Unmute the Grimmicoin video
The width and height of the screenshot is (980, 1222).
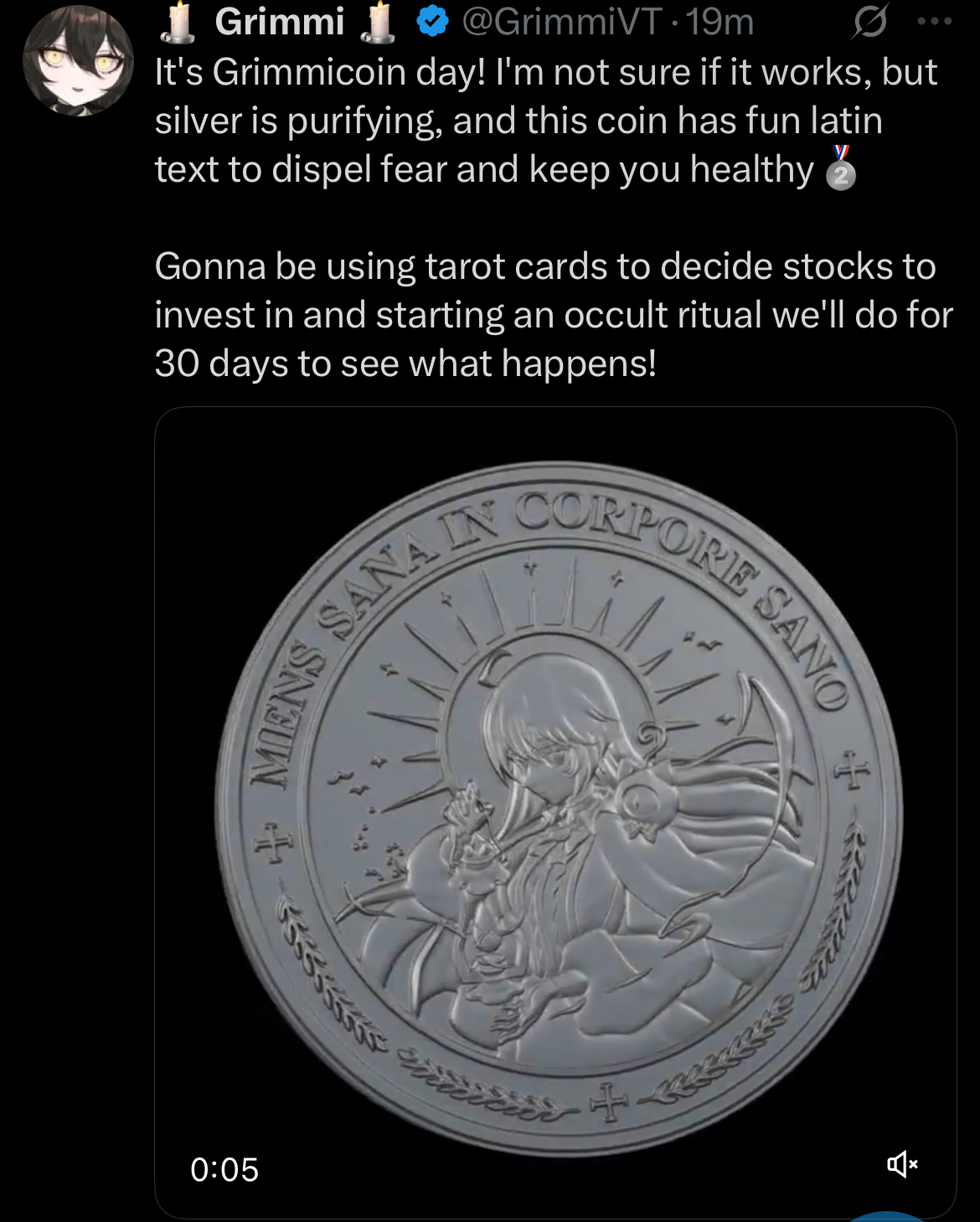click(902, 1163)
